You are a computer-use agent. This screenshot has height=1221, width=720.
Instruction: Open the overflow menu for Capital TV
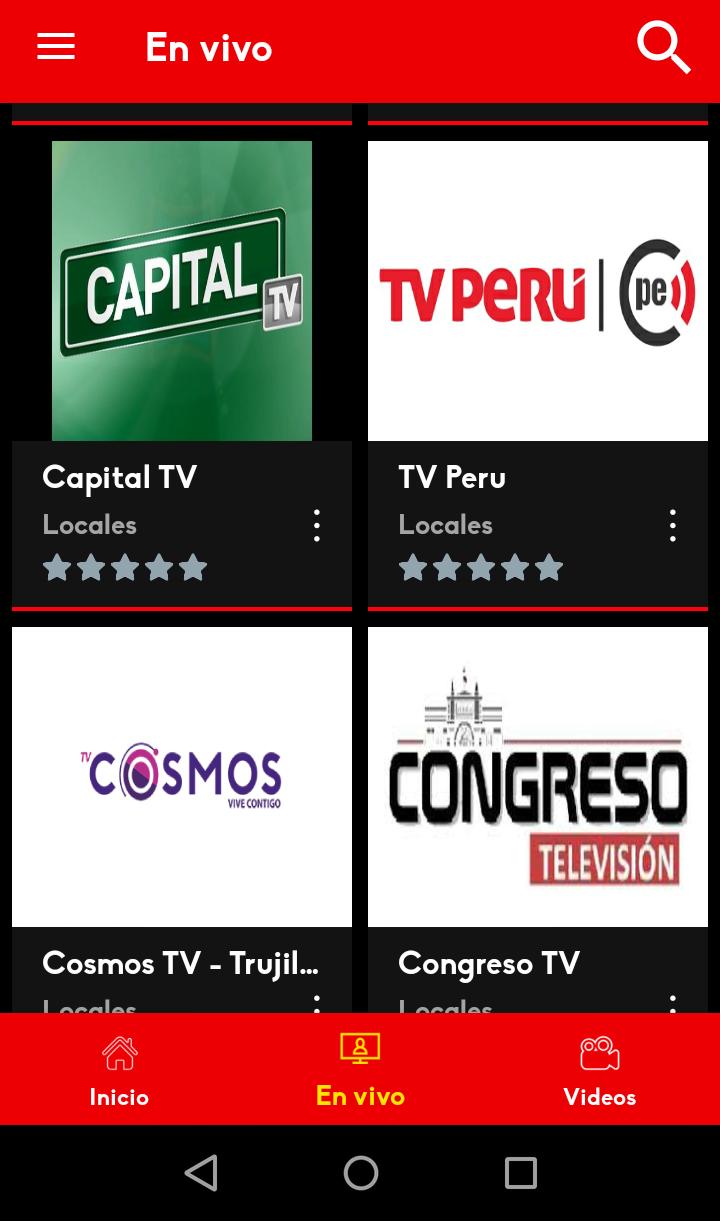coord(317,525)
